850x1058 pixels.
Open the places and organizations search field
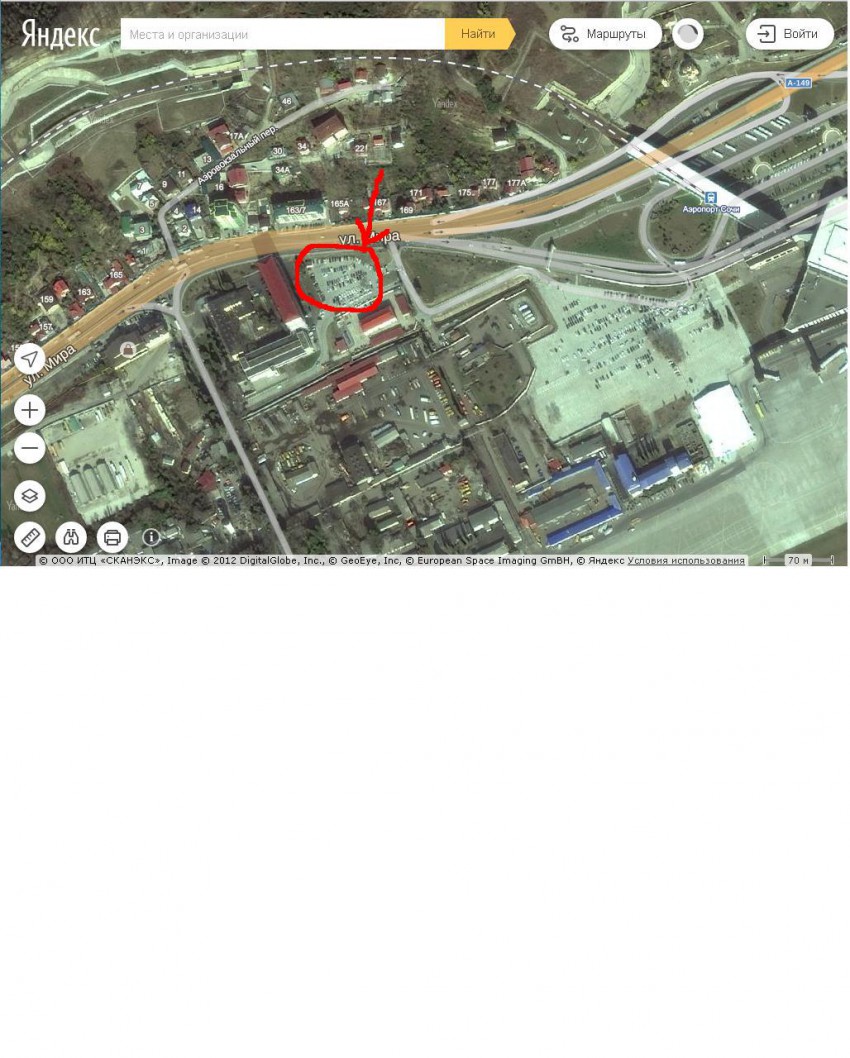282,34
